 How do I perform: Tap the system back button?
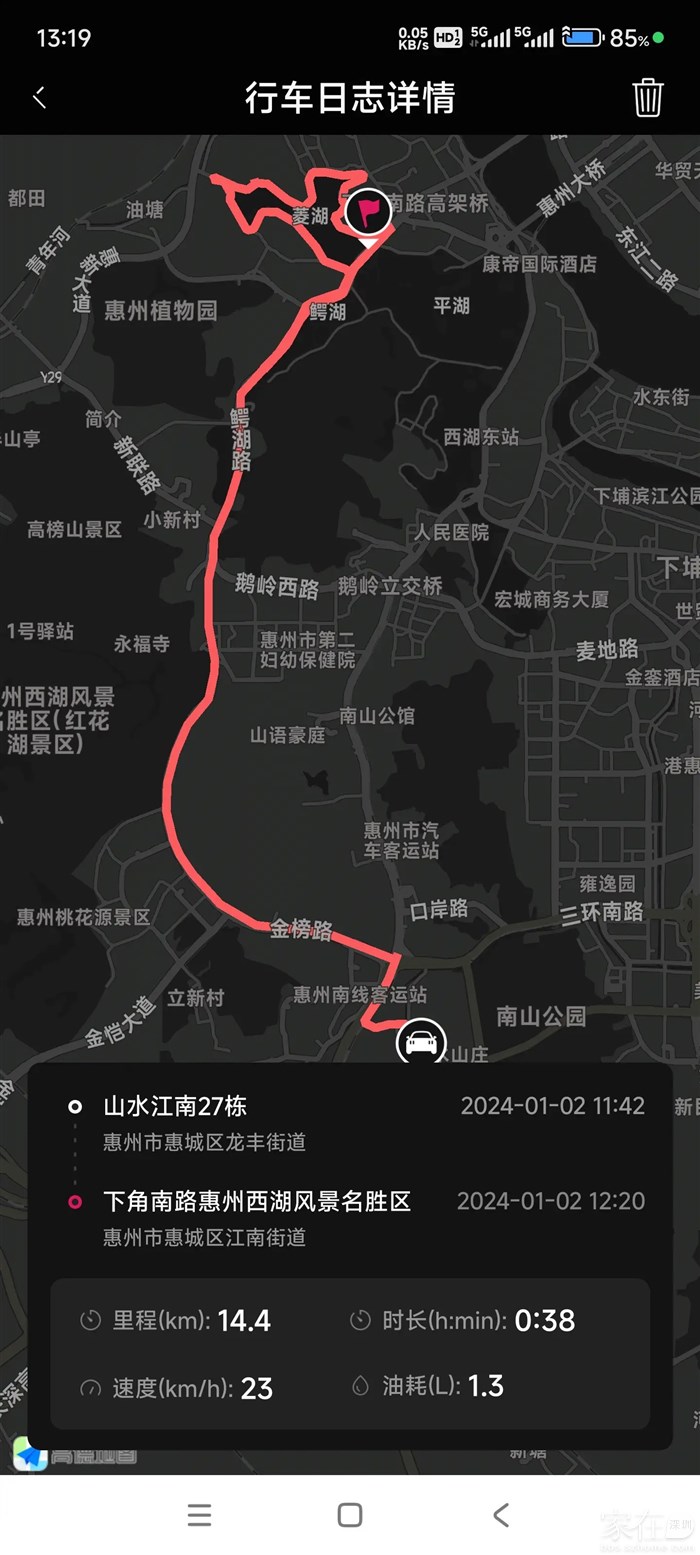501,1514
